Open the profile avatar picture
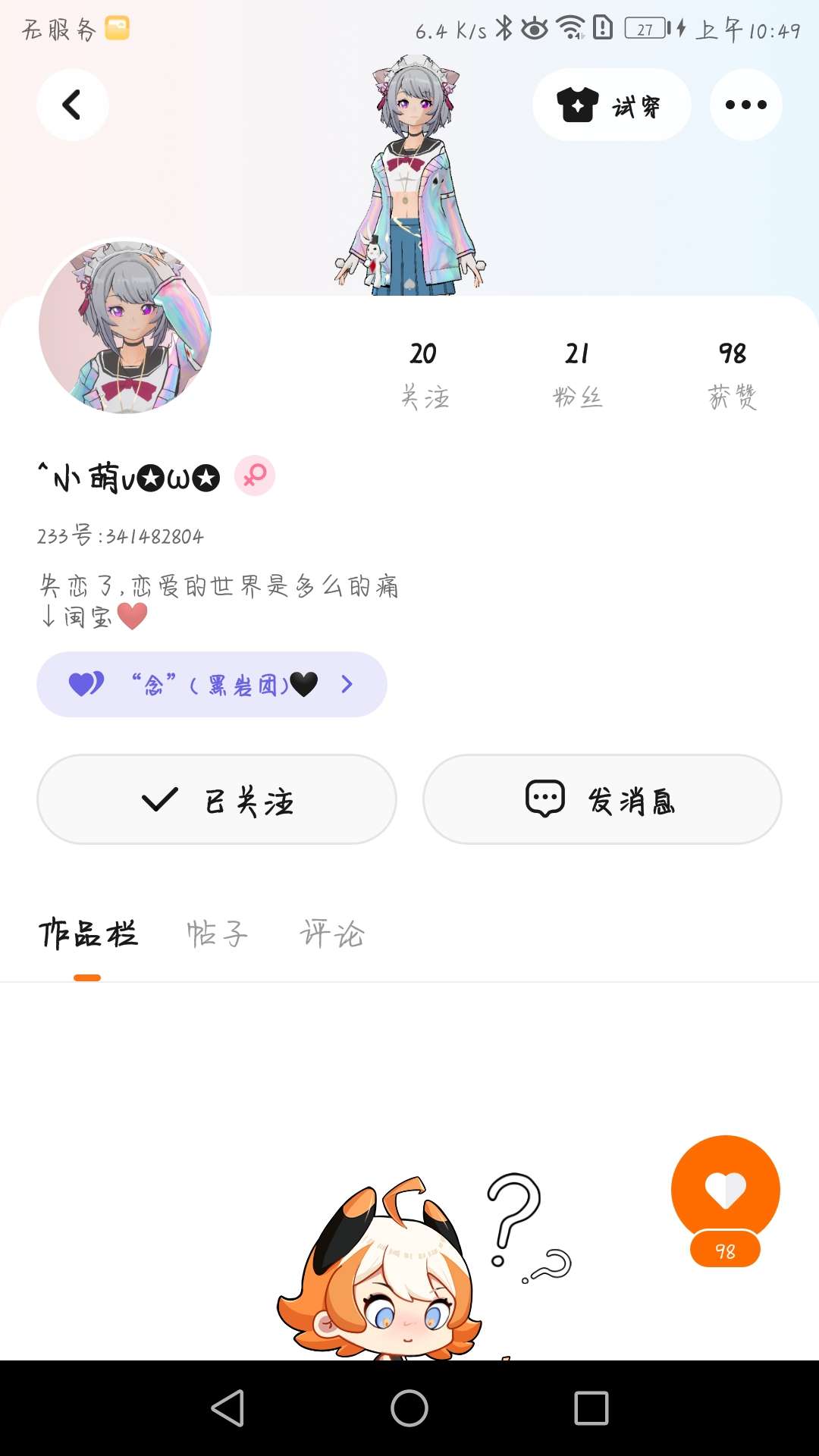819x1456 pixels. click(125, 327)
